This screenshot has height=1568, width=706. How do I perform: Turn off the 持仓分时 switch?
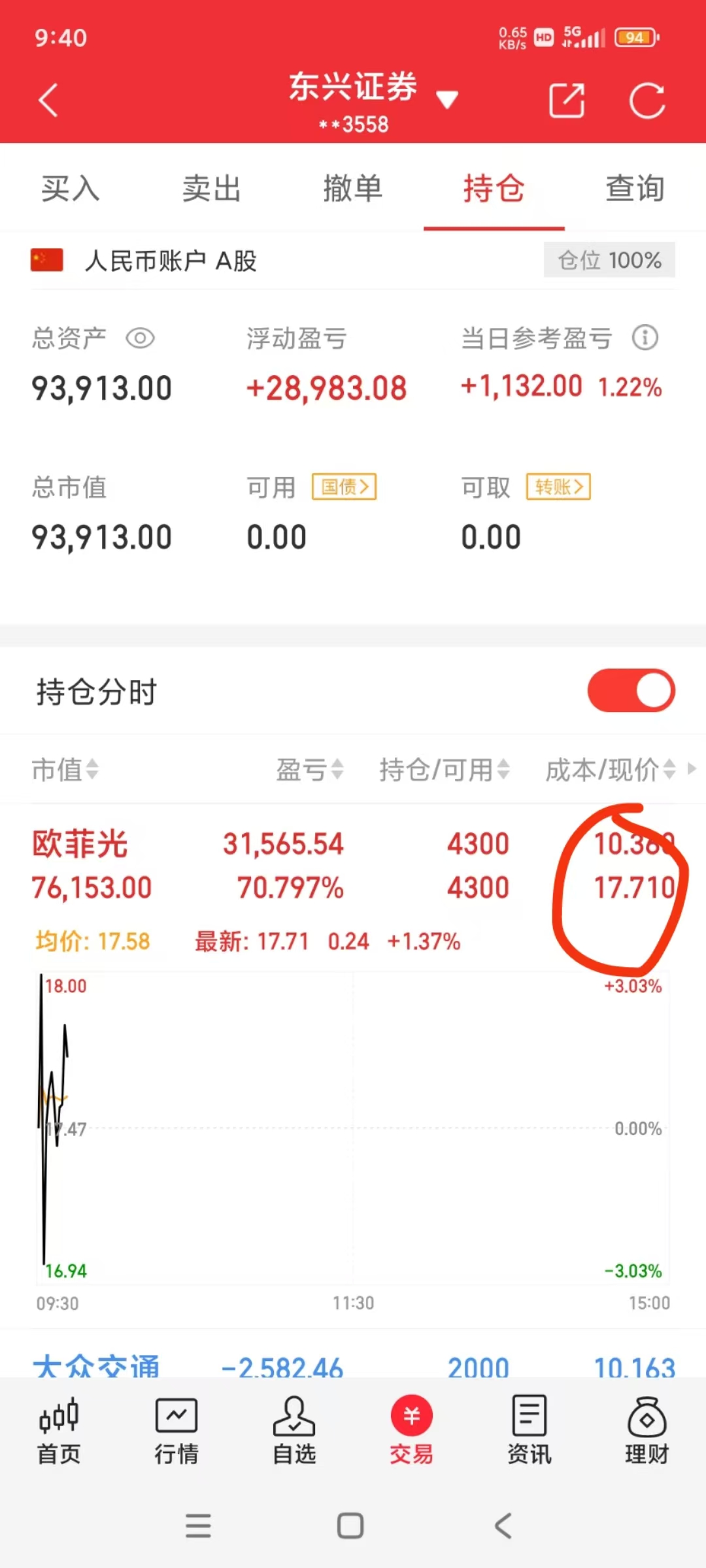pos(631,691)
